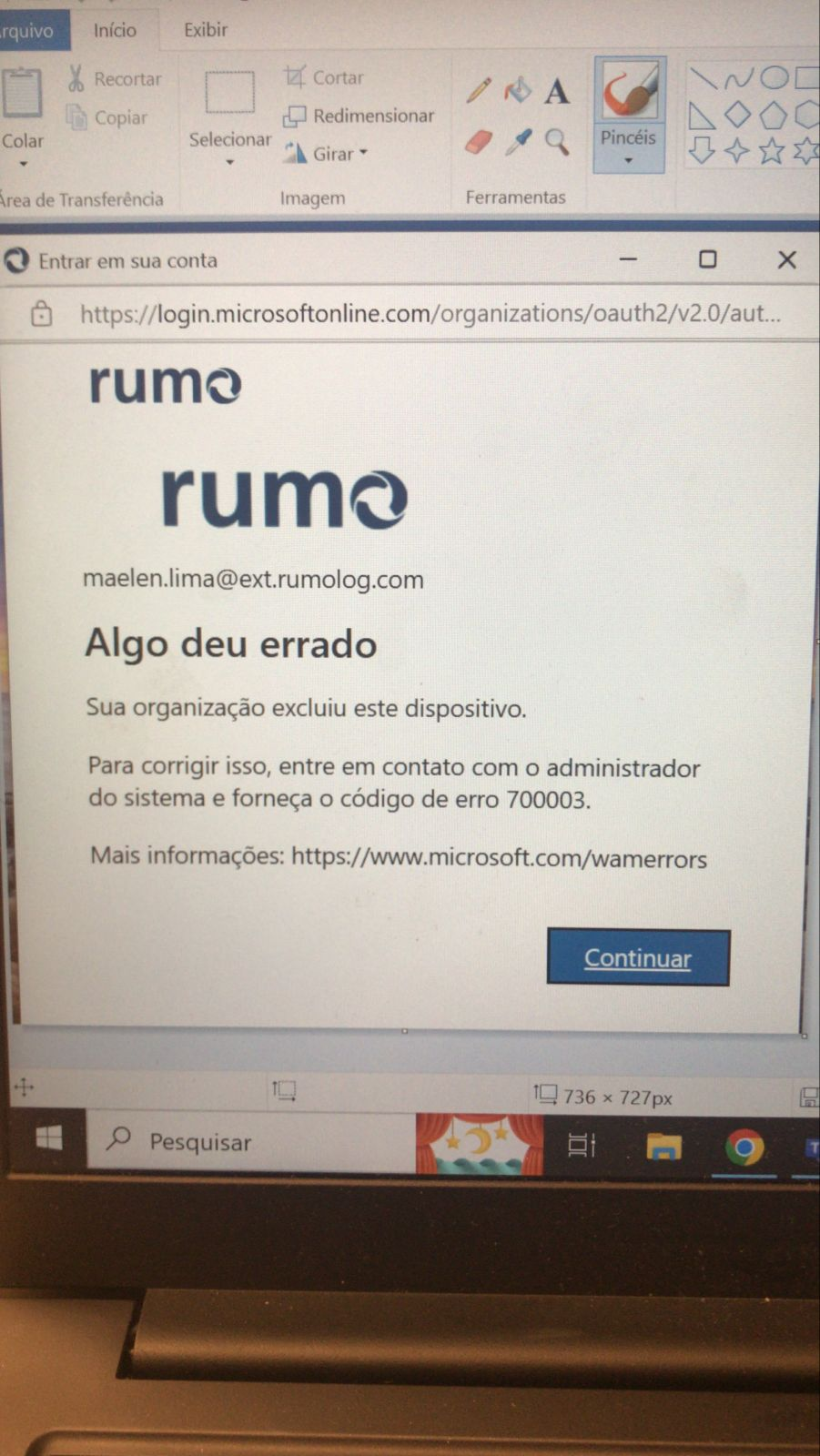Pick the color picker eyedropper
The height and width of the screenshot is (1456, 820).
tap(518, 141)
